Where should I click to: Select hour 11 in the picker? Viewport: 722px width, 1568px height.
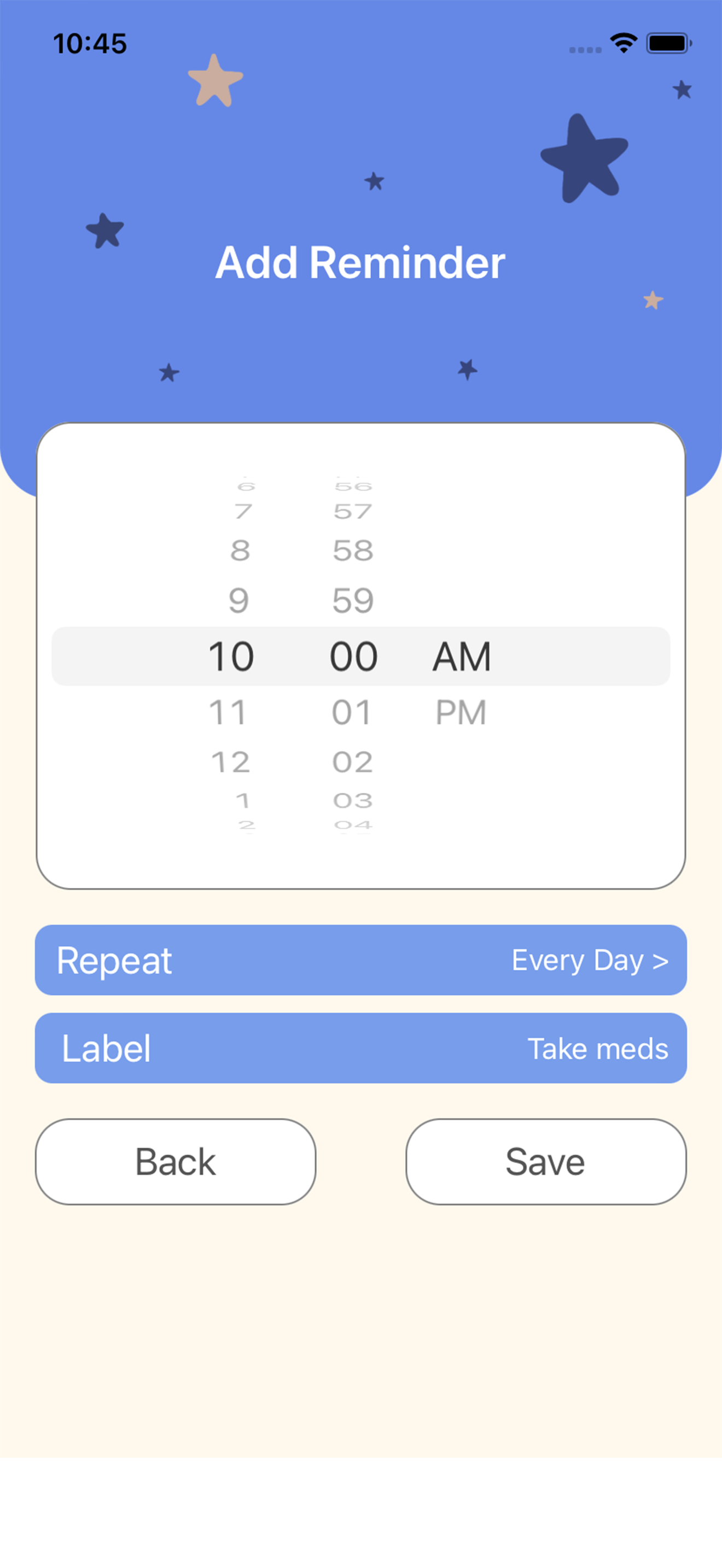click(x=228, y=712)
